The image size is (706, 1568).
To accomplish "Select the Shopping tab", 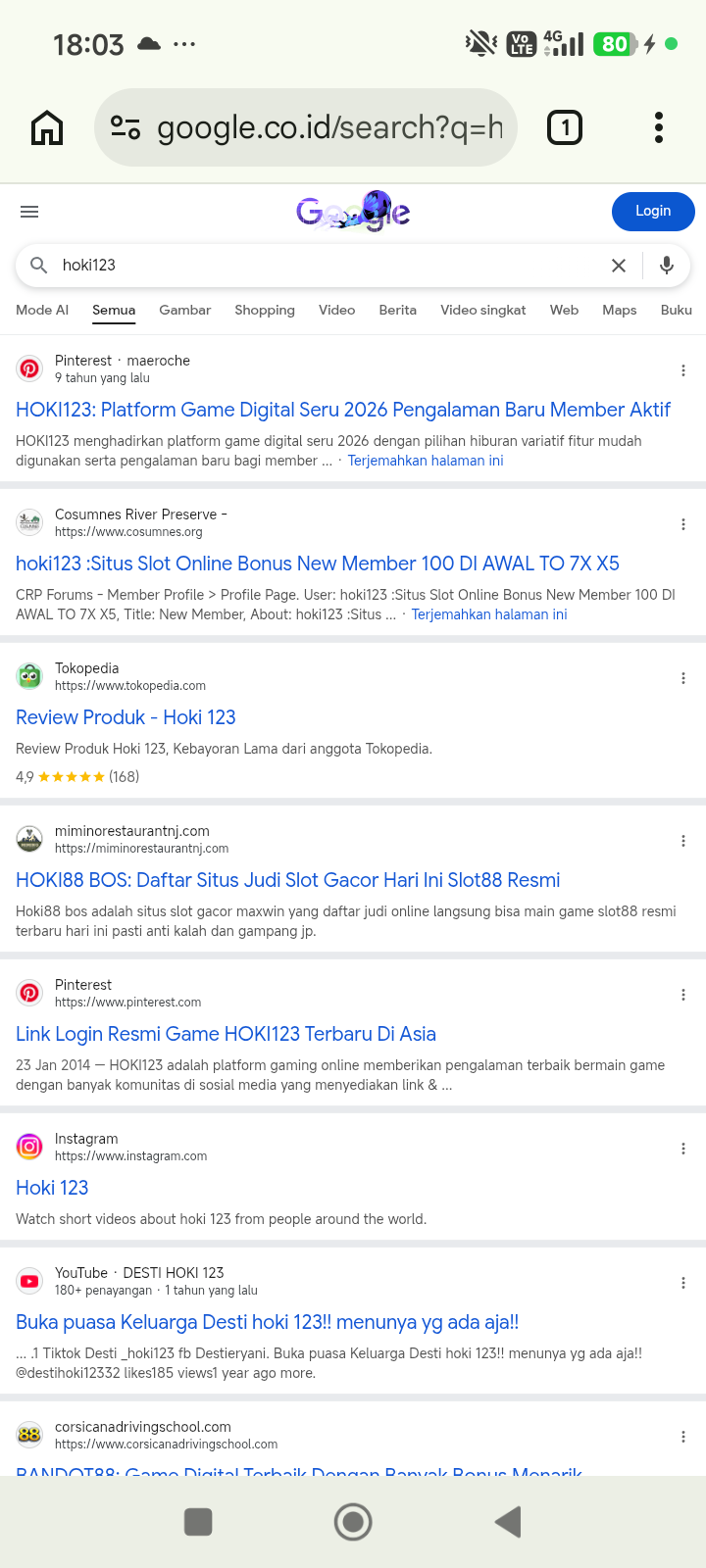I will tap(265, 310).
